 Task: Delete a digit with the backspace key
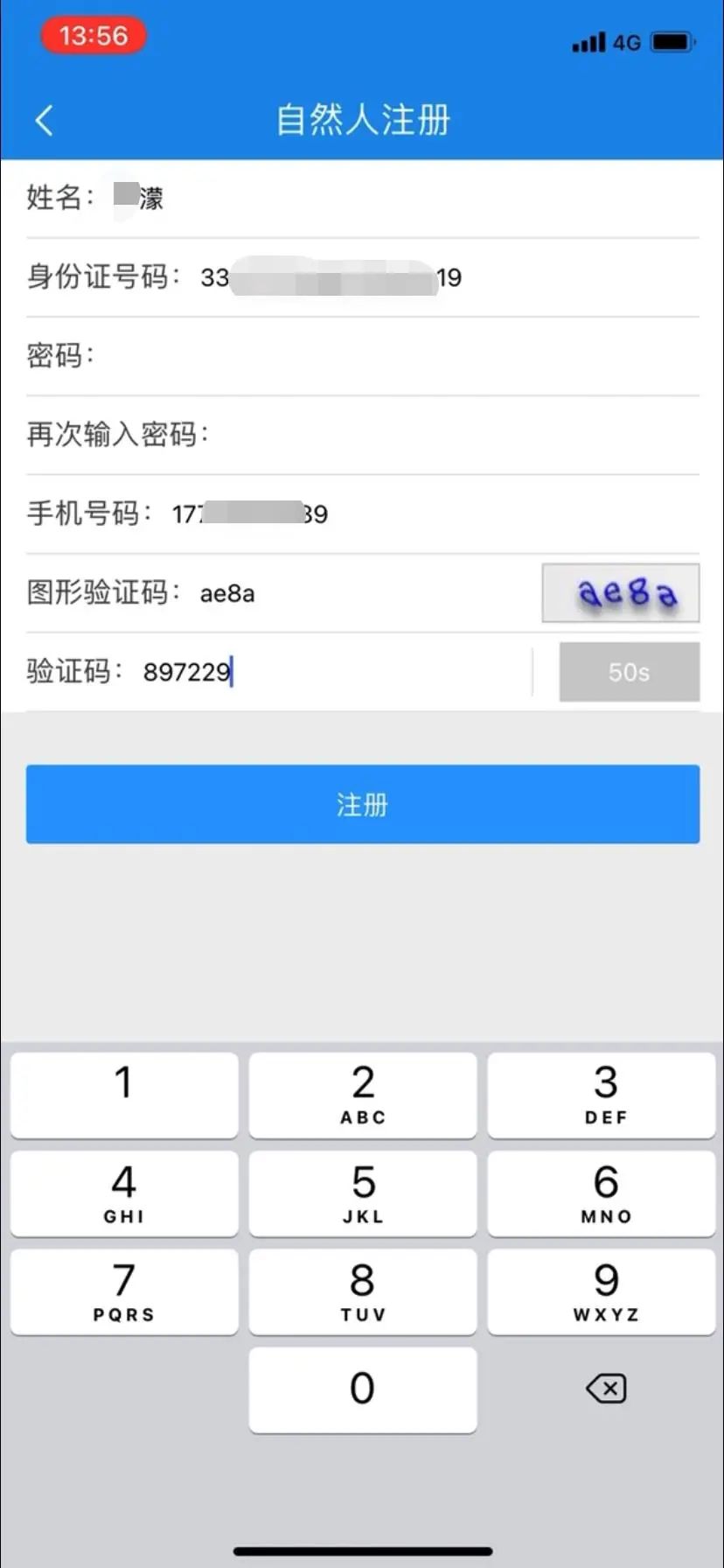[x=605, y=1389]
